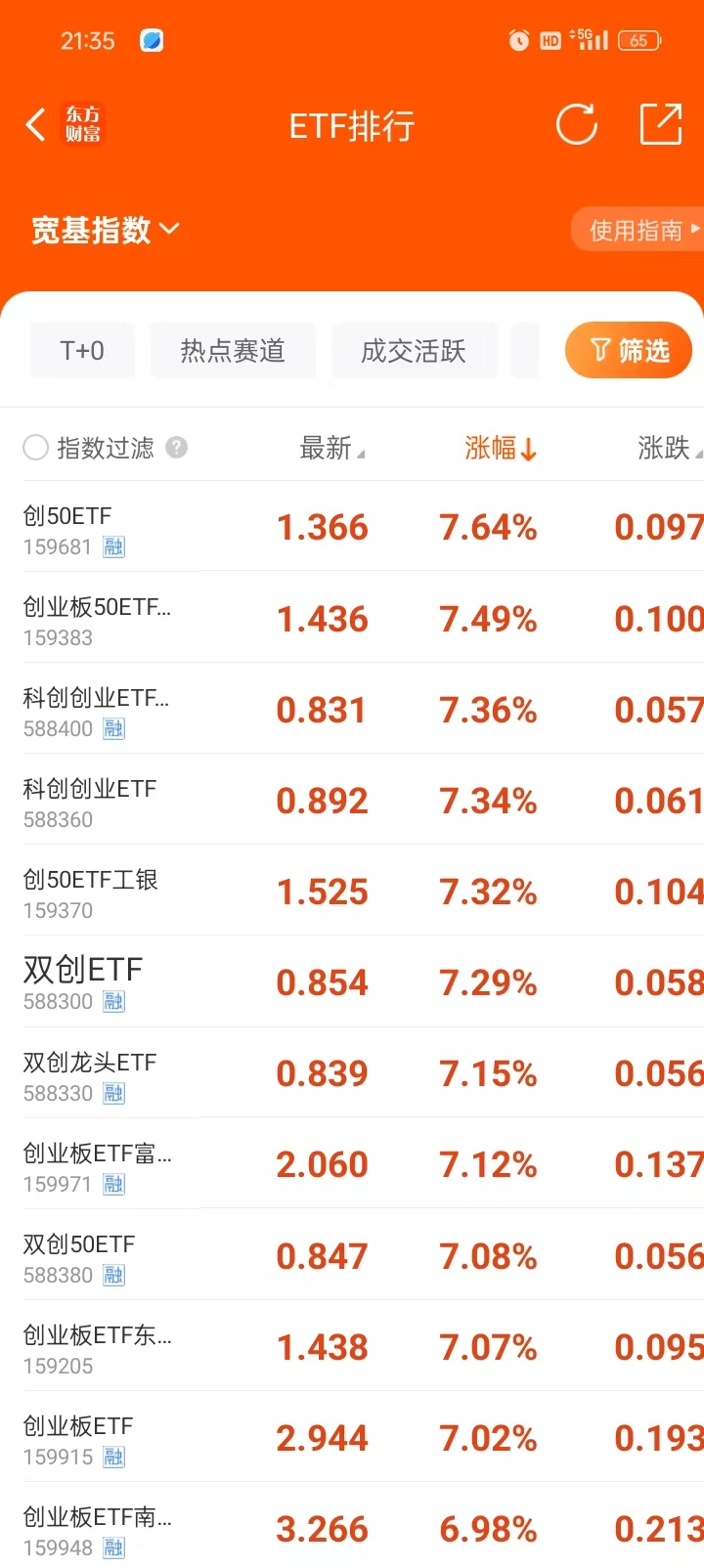The width and height of the screenshot is (704, 1568).
Task: Go back using the arrow icon
Action: pyautogui.click(x=36, y=125)
